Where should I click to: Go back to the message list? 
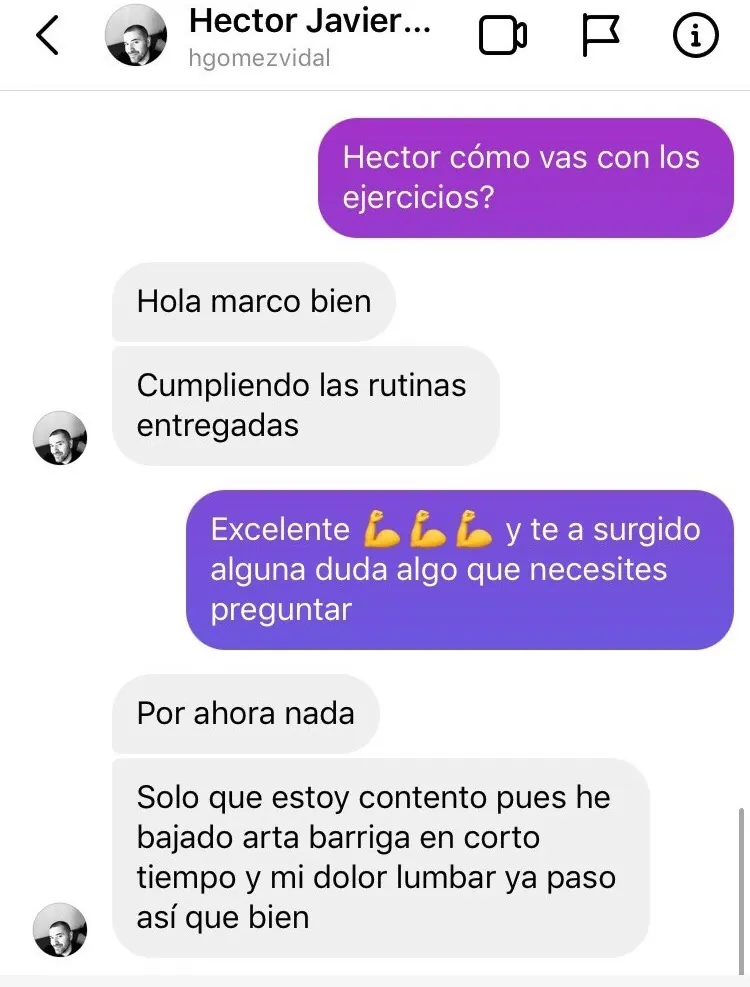47,37
